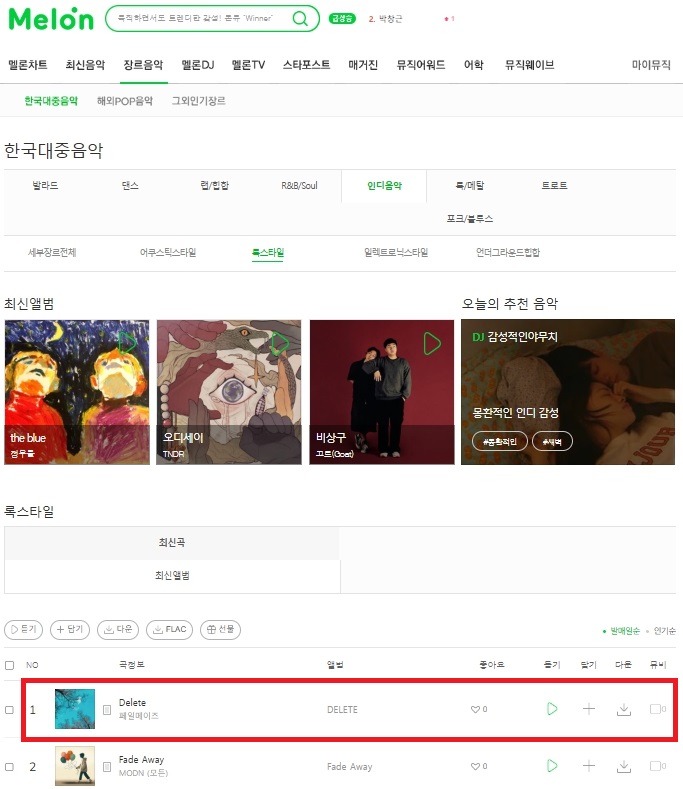The height and width of the screenshot is (789, 683).
Task: Select the 발라드 genre
Action: (x=45, y=186)
